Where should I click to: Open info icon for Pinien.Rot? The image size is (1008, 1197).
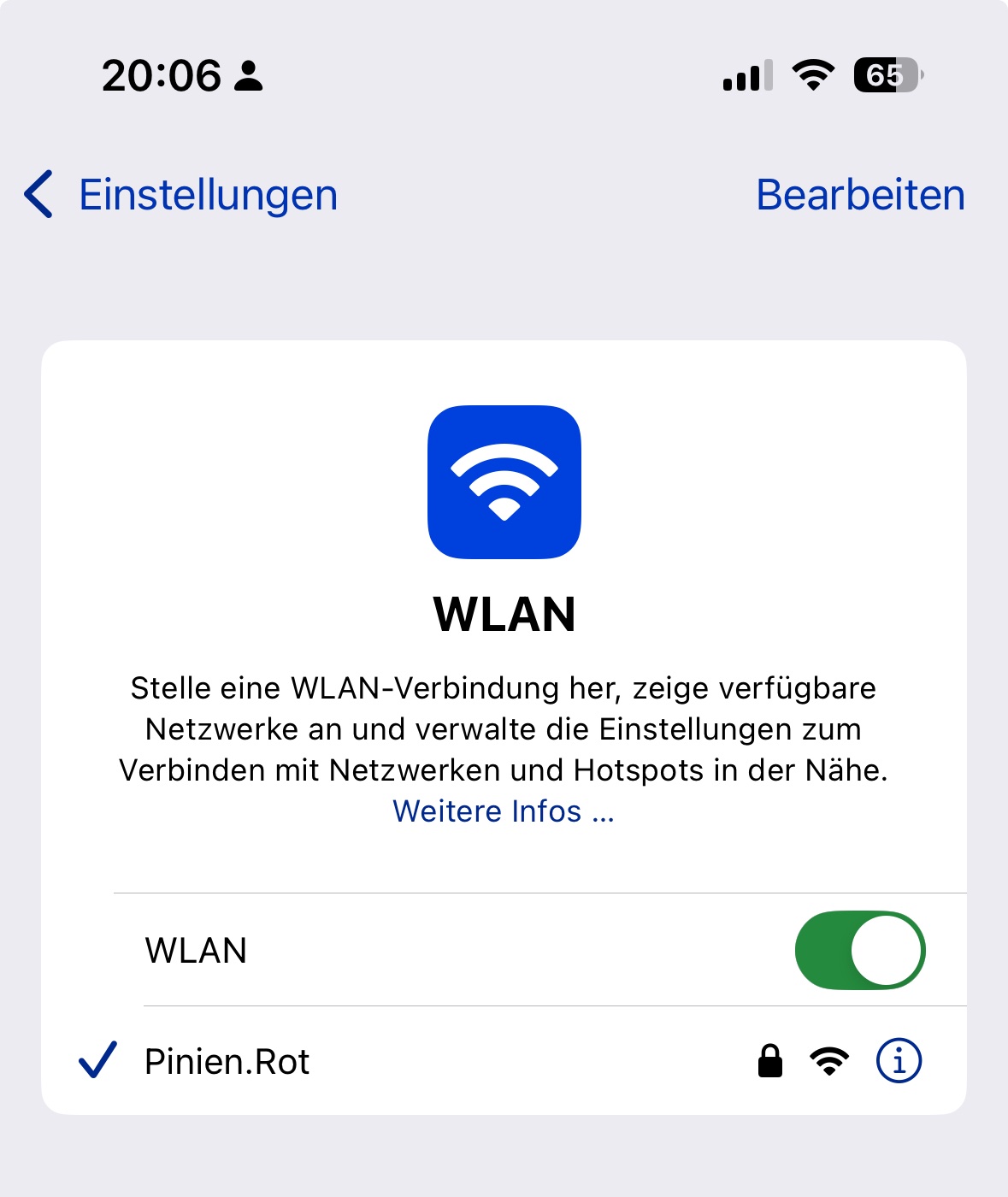pyautogui.click(x=899, y=1061)
